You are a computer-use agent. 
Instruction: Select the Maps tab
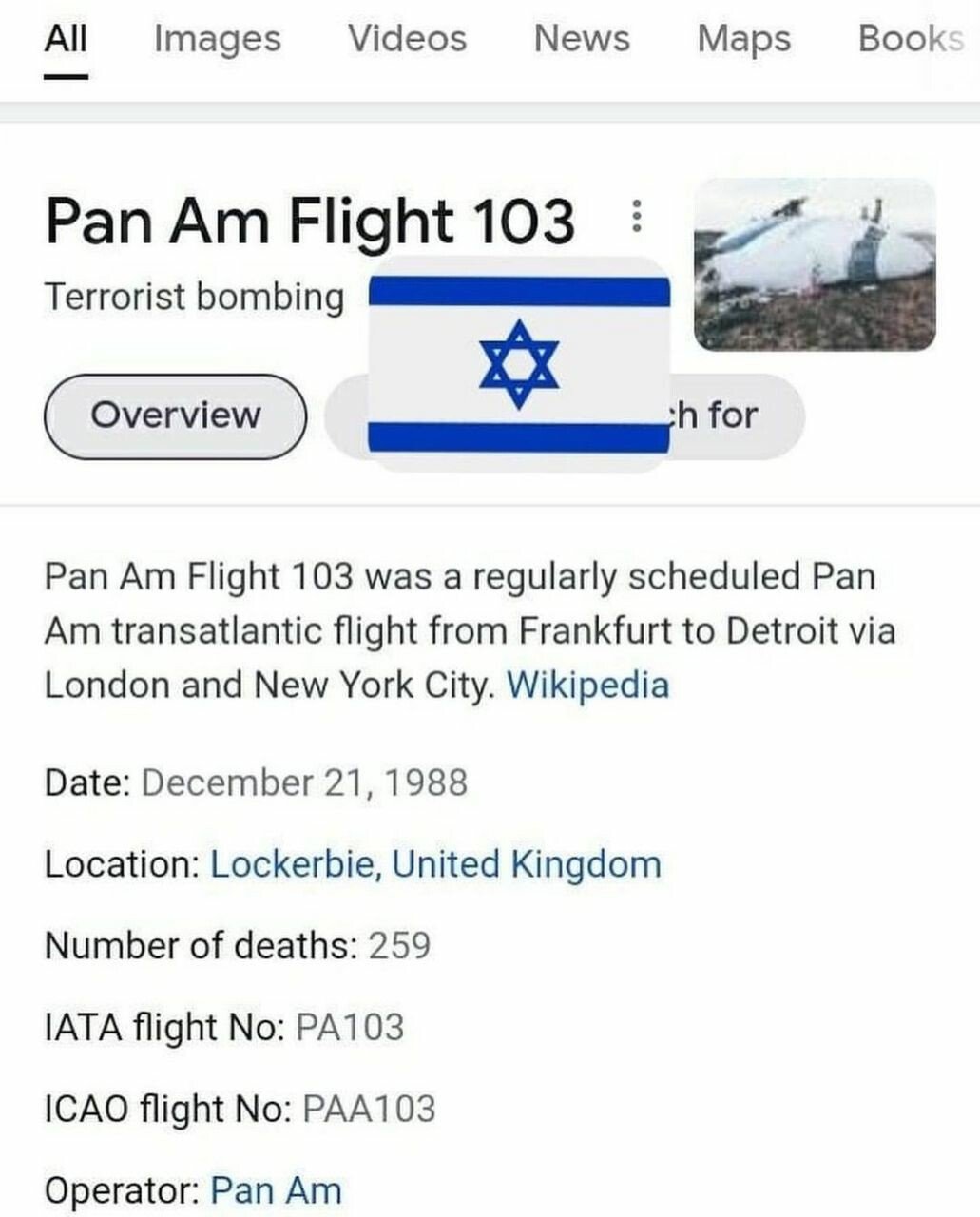coord(743,39)
